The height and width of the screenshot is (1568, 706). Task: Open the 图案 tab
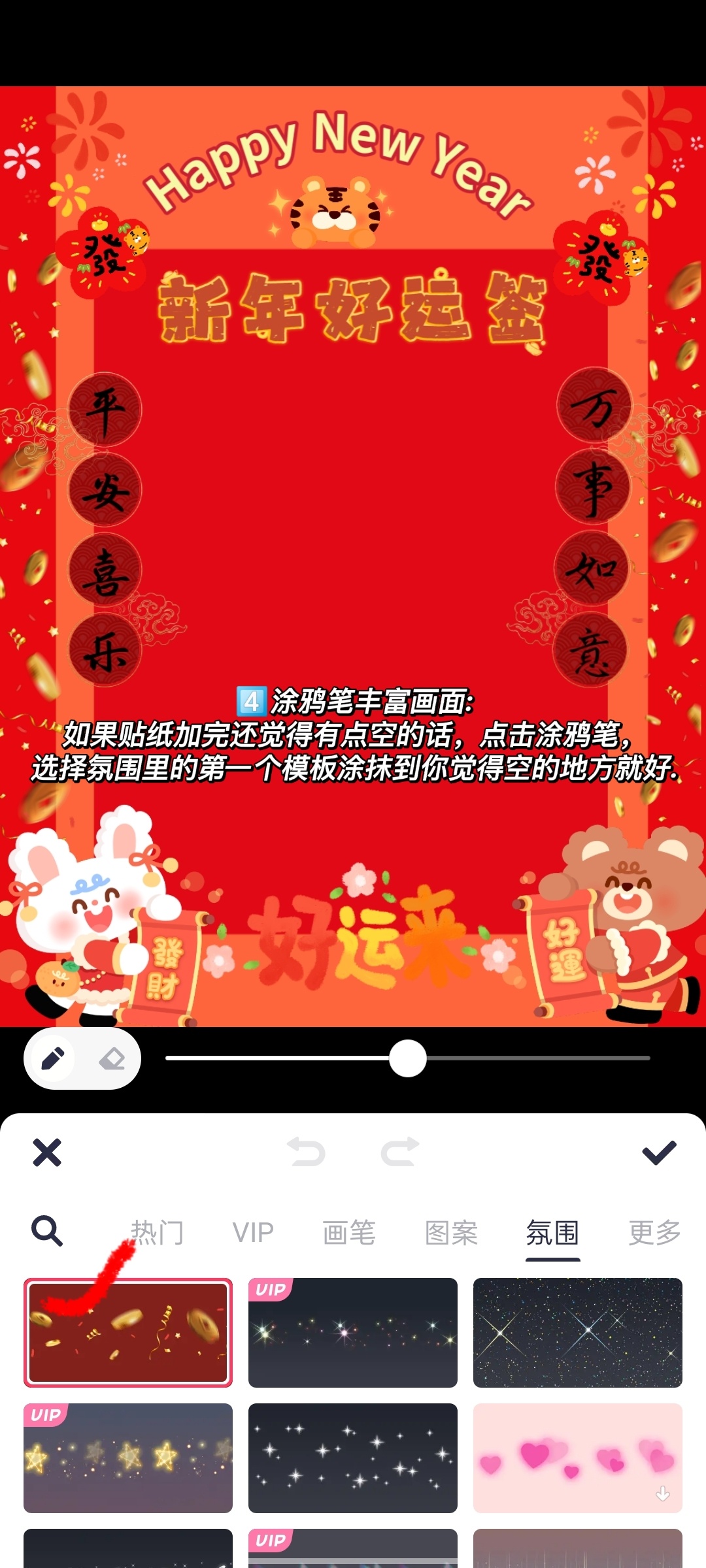pyautogui.click(x=451, y=1233)
